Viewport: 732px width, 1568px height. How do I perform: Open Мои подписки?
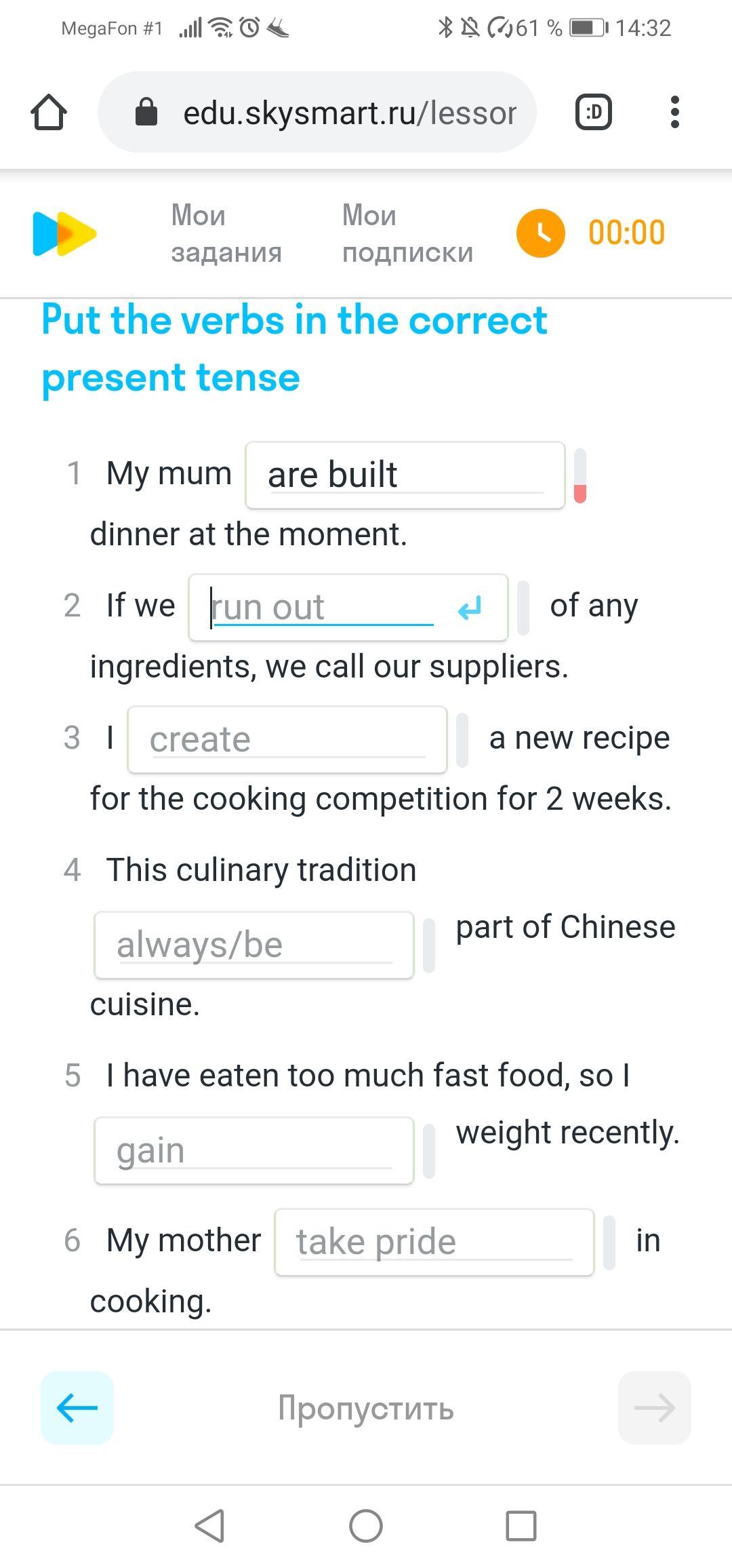(x=407, y=233)
